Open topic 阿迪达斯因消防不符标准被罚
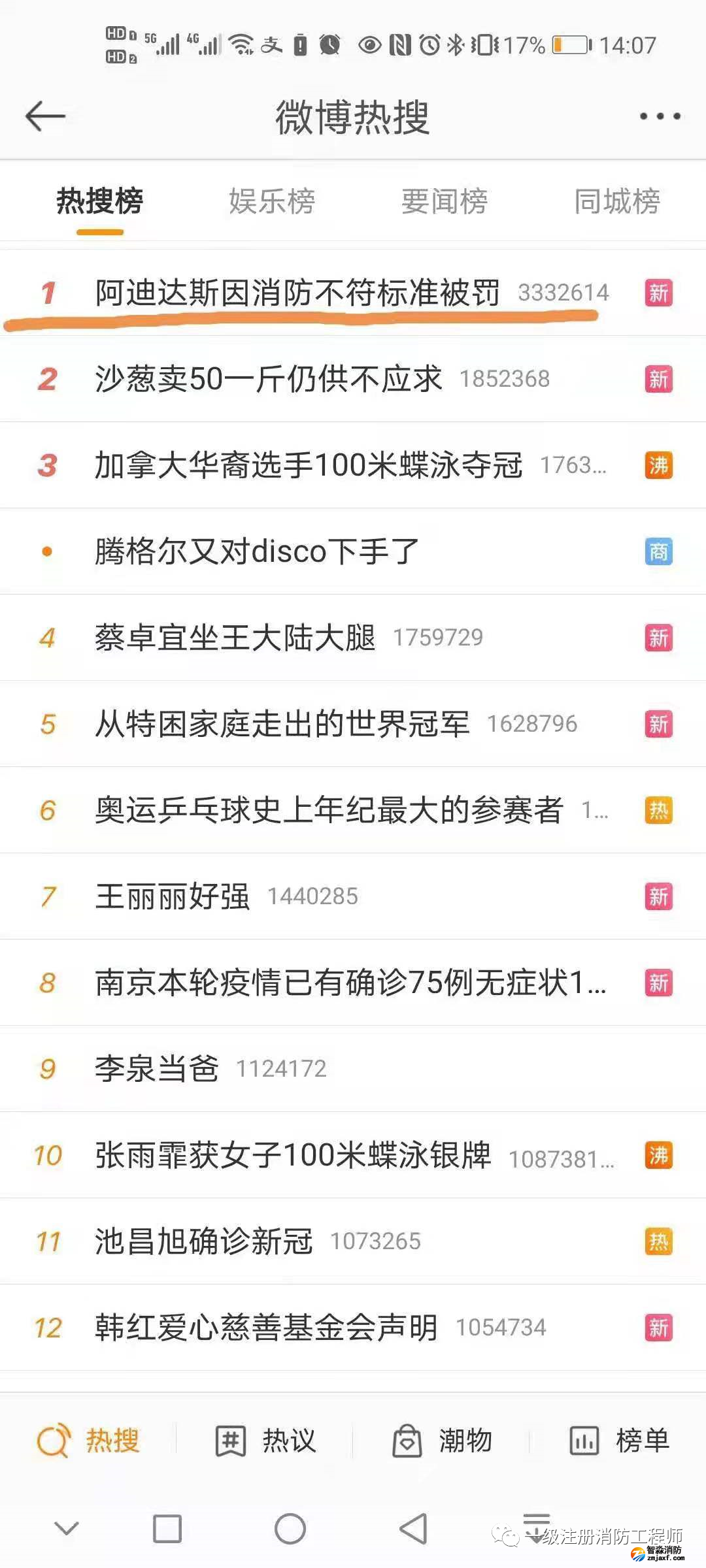Viewport: 706px width, 1568px height. (x=297, y=293)
